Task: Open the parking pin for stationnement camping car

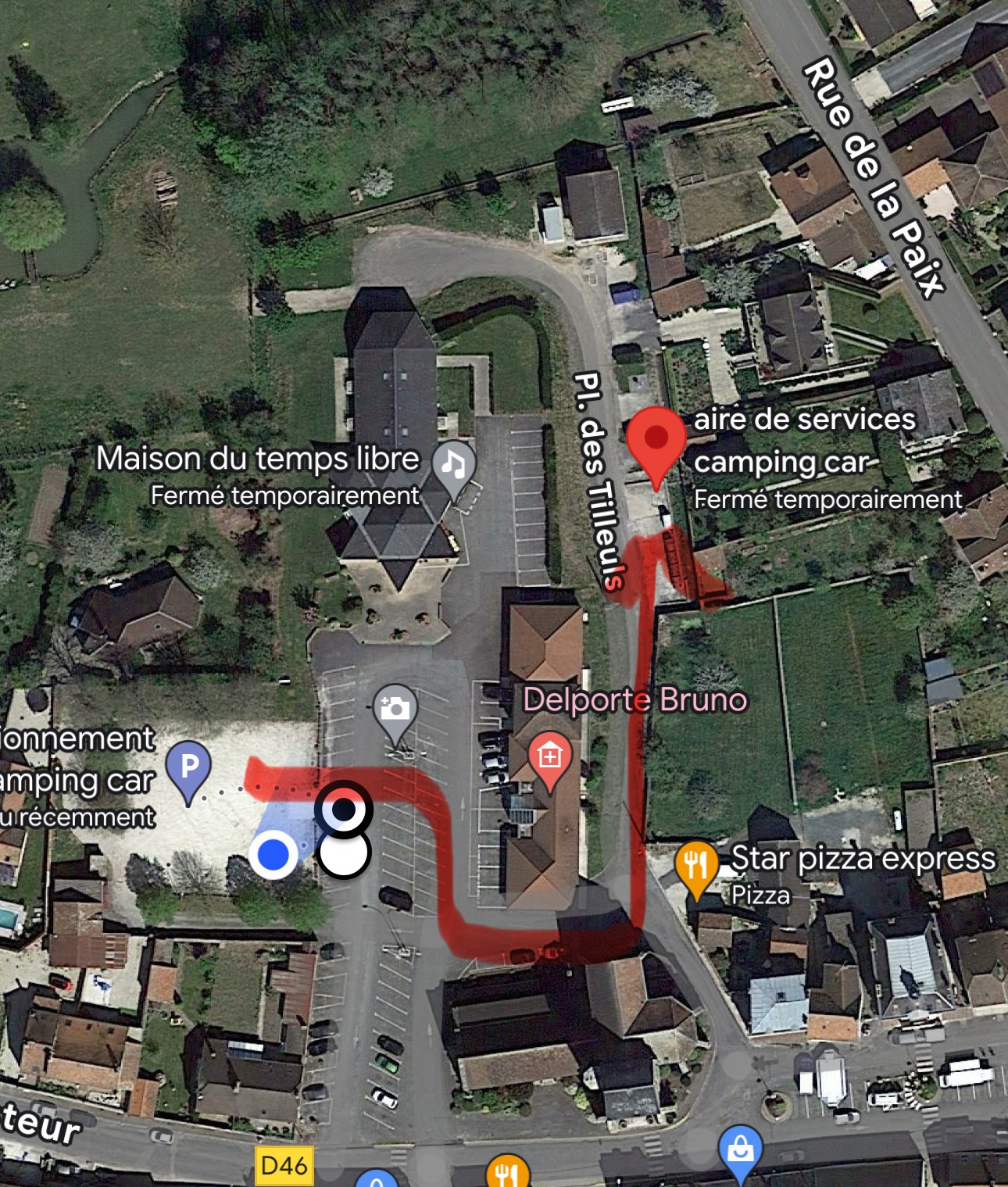Action: pyautogui.click(x=188, y=767)
